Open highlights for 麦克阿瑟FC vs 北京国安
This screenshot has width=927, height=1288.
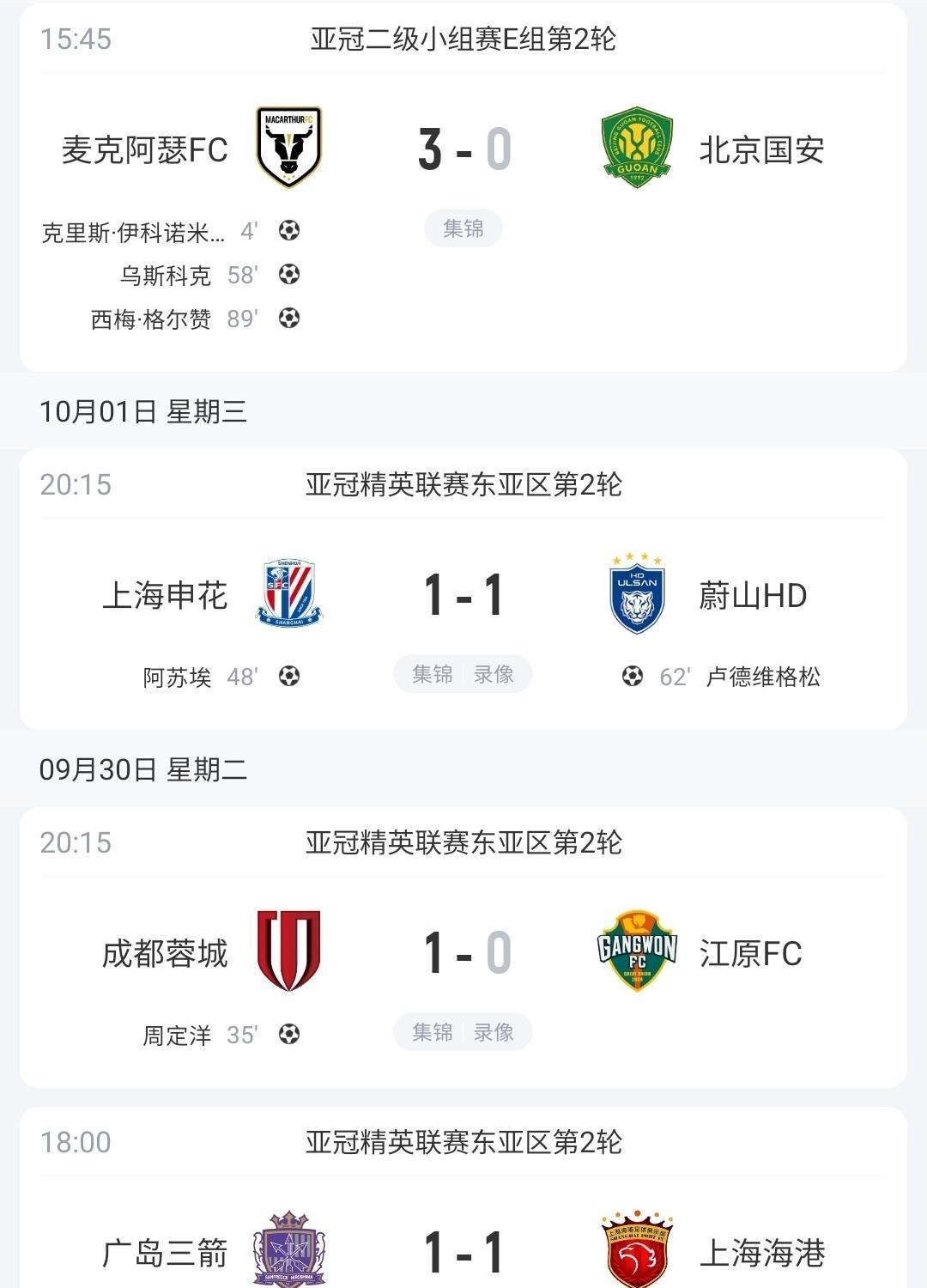click(463, 229)
